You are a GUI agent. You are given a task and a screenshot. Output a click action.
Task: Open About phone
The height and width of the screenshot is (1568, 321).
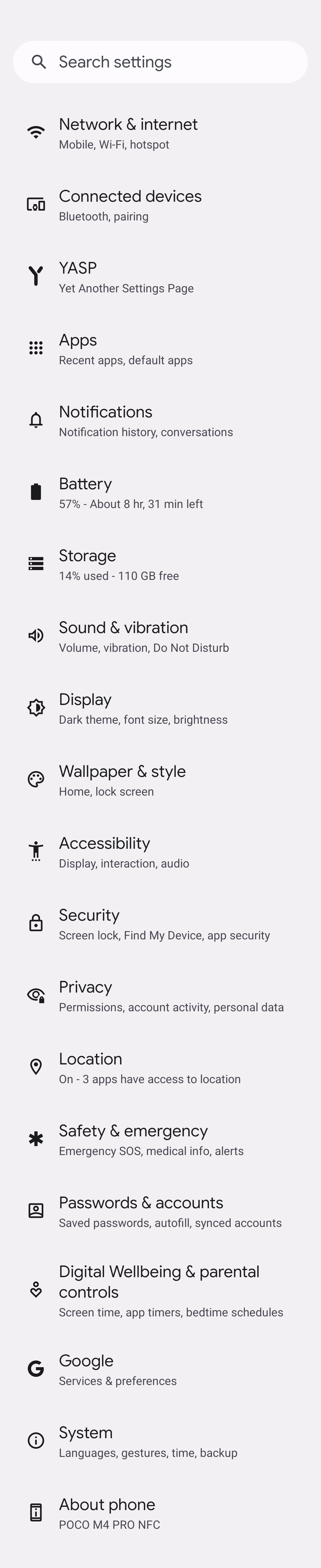(160, 1513)
